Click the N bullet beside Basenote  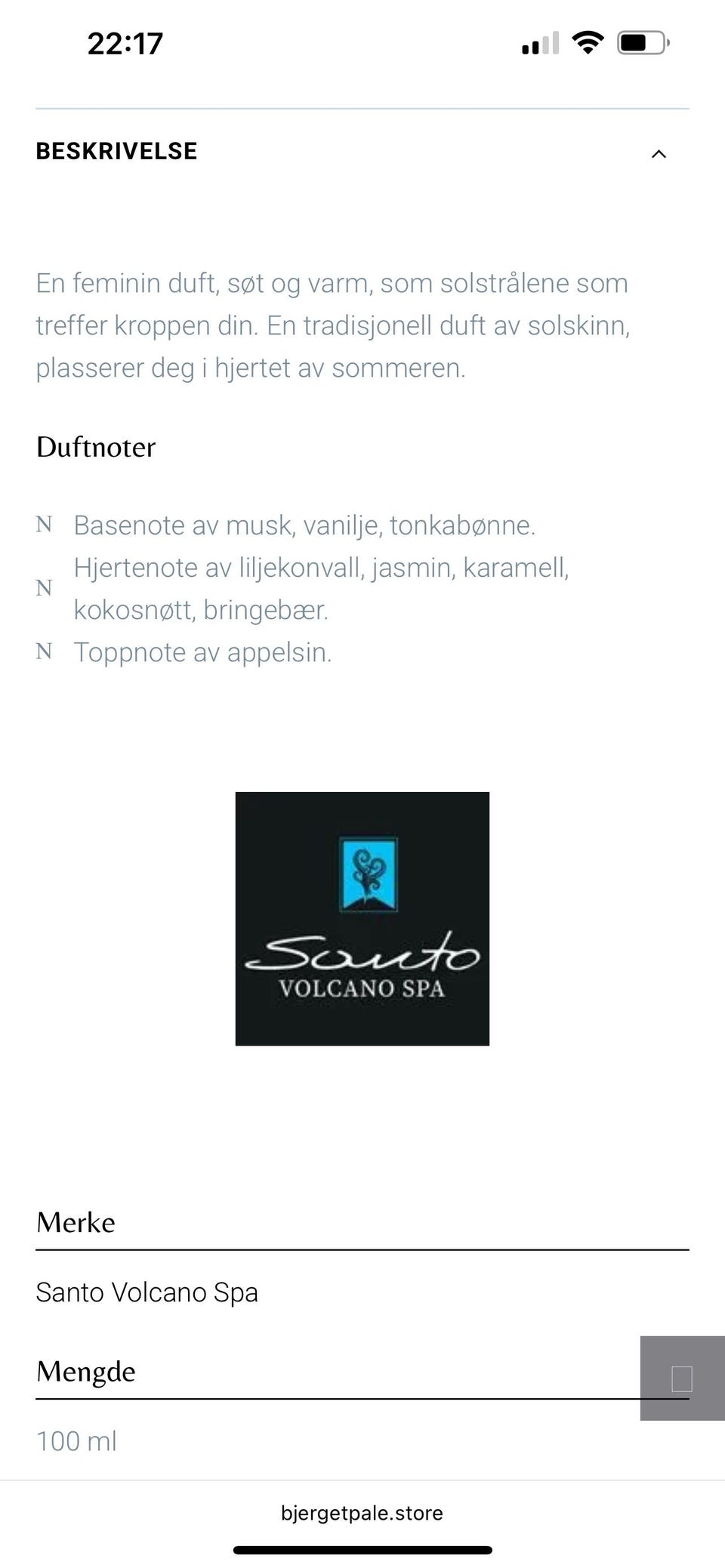(x=45, y=524)
